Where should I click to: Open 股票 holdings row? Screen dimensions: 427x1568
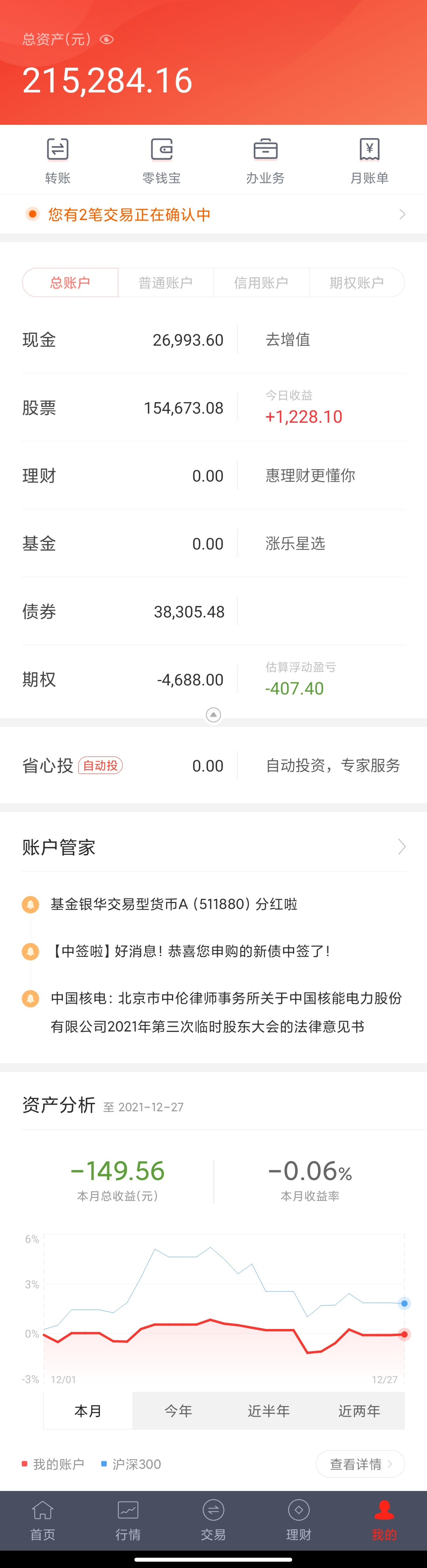122,408
